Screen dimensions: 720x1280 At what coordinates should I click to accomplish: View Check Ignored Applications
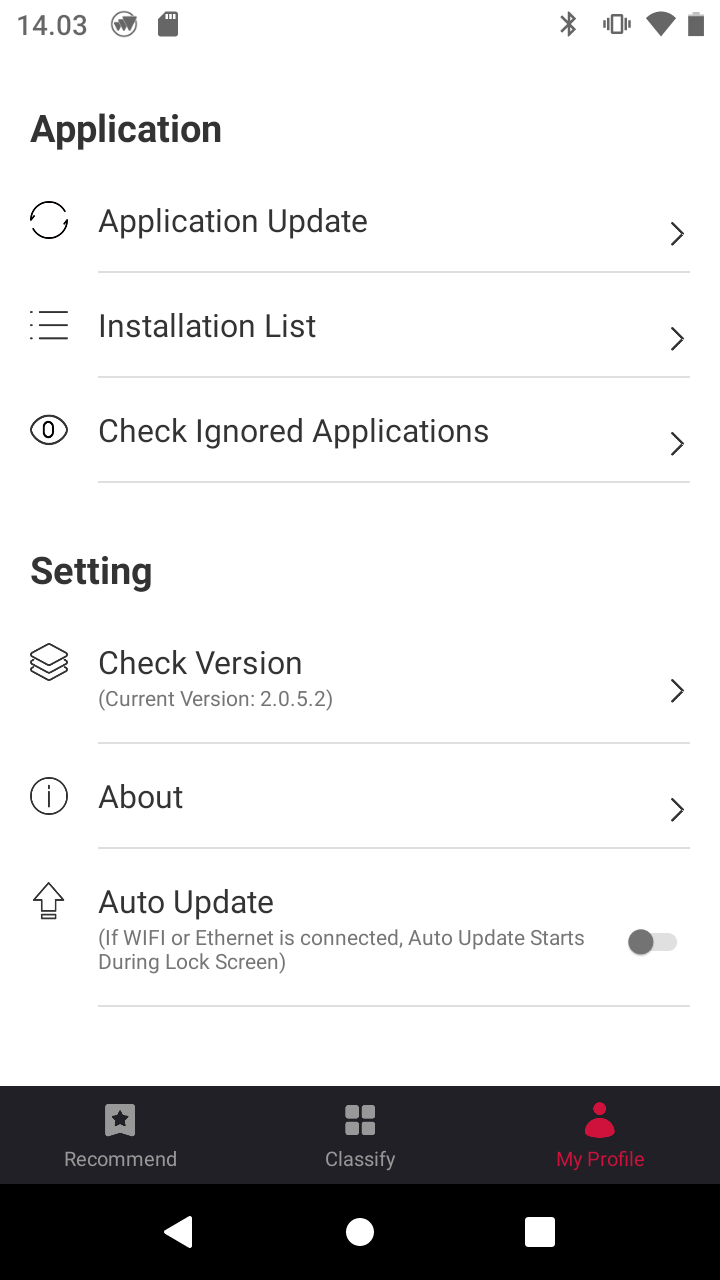360,432
